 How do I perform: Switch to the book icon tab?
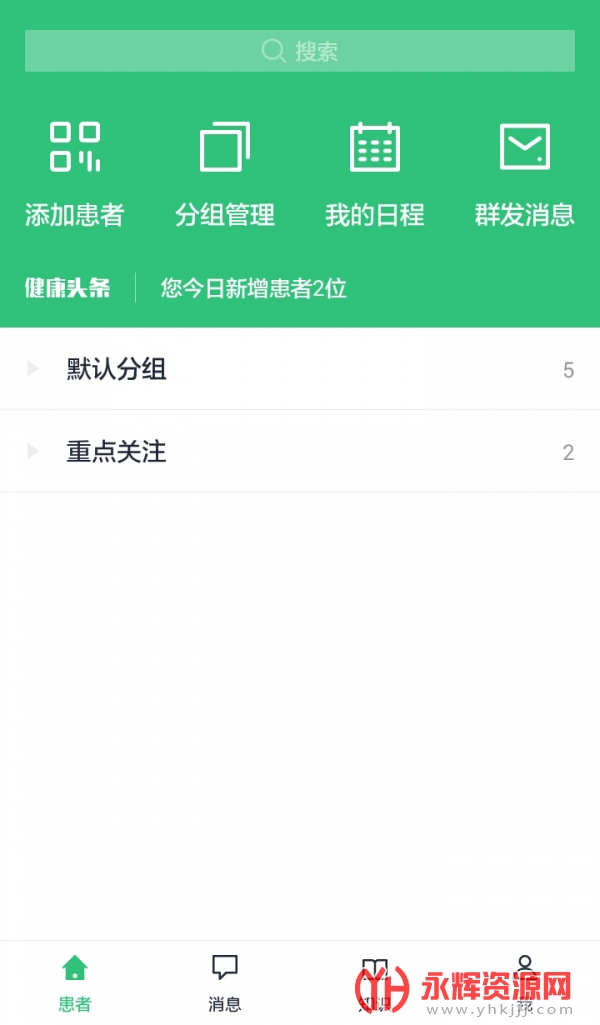[375, 983]
